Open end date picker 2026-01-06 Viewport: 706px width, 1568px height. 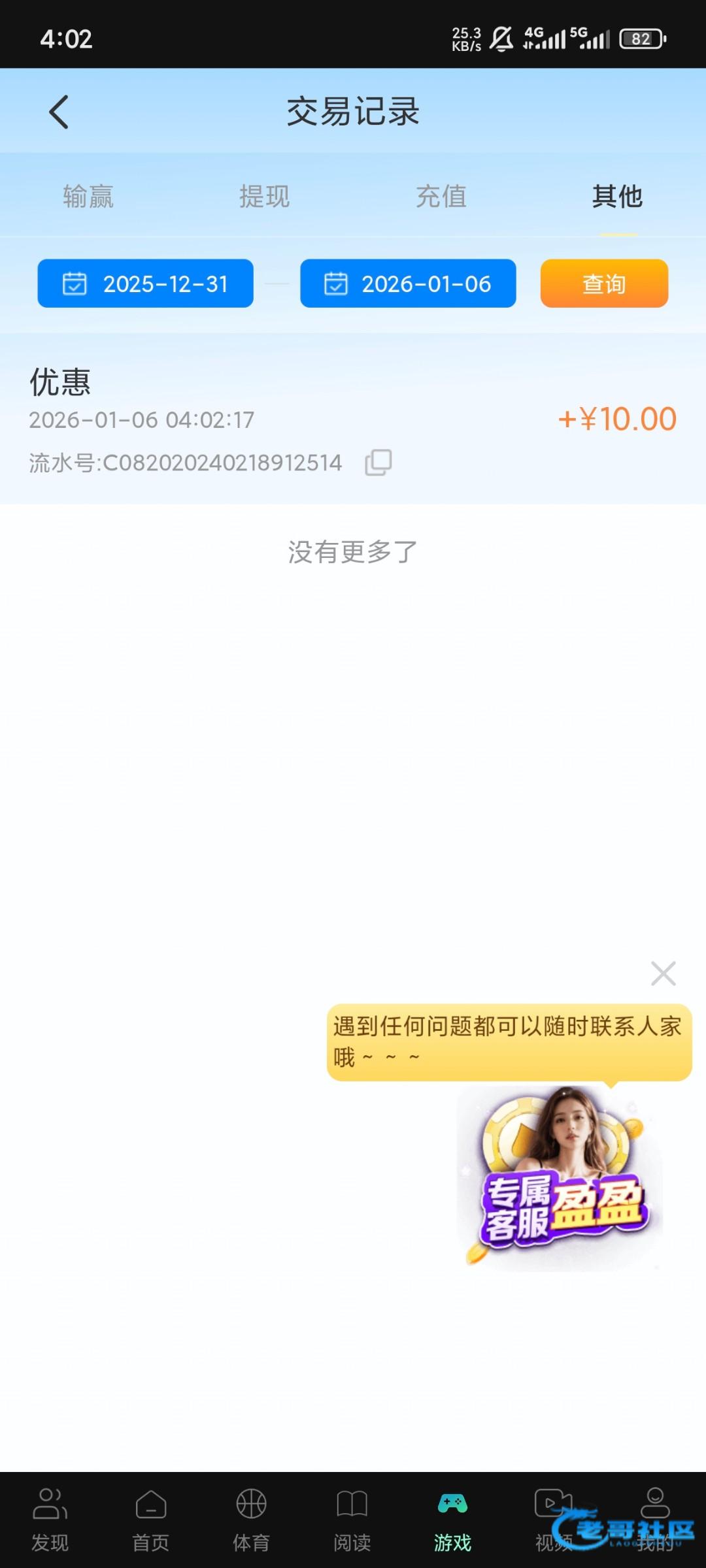coord(408,284)
